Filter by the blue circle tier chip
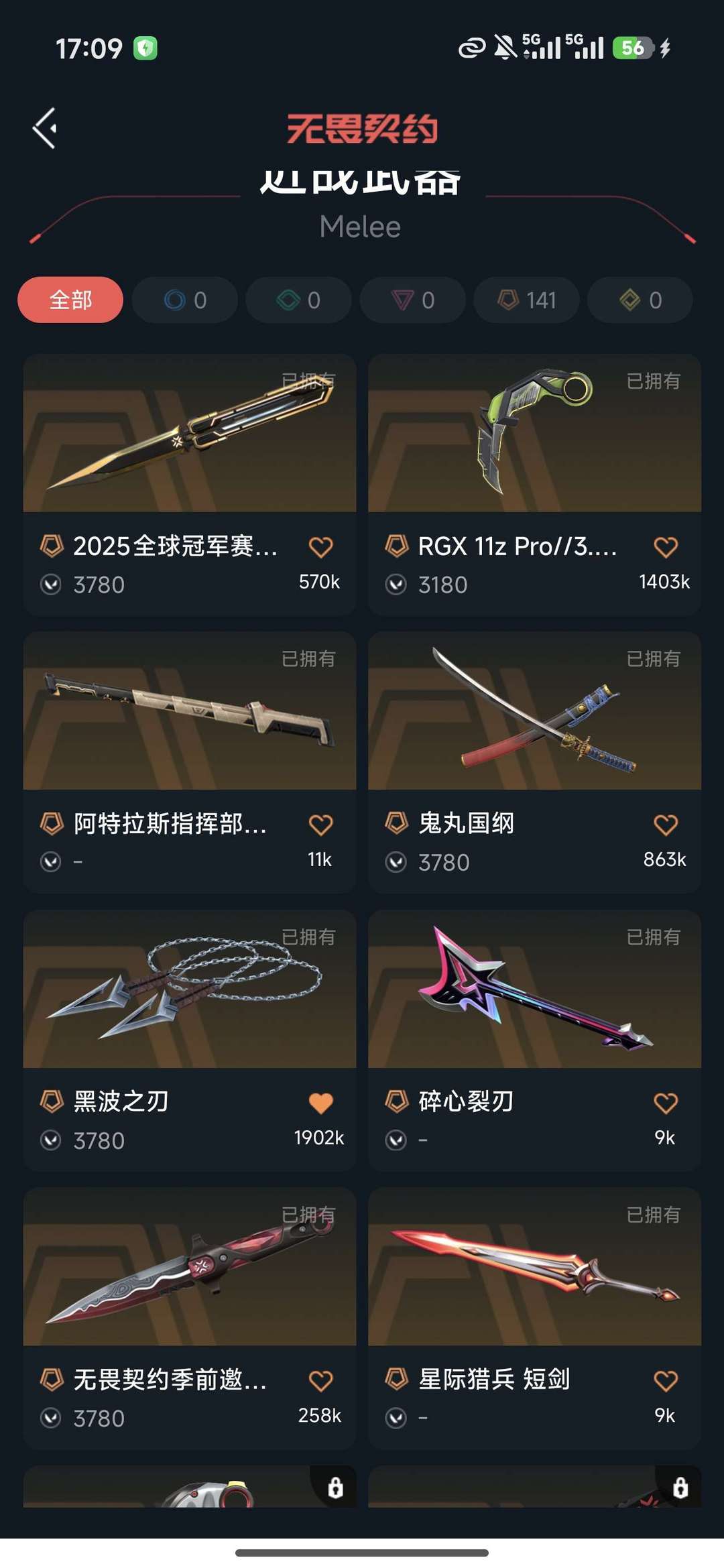Viewport: 724px width, 1568px height. (184, 300)
